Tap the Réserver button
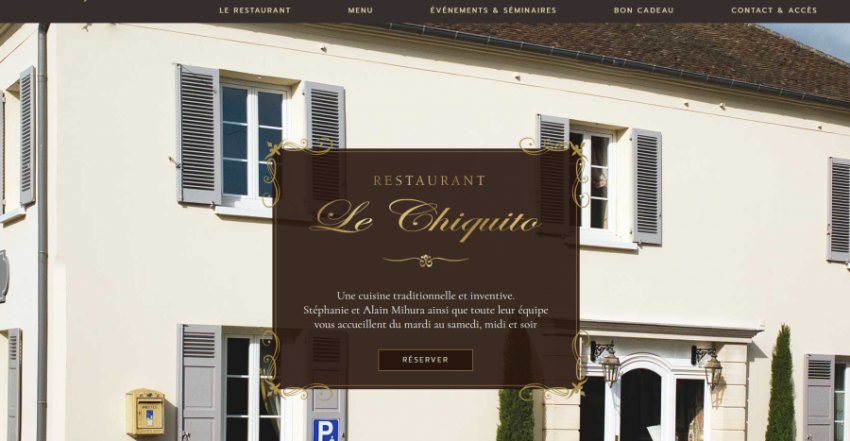The width and height of the screenshot is (850, 441). (x=425, y=360)
